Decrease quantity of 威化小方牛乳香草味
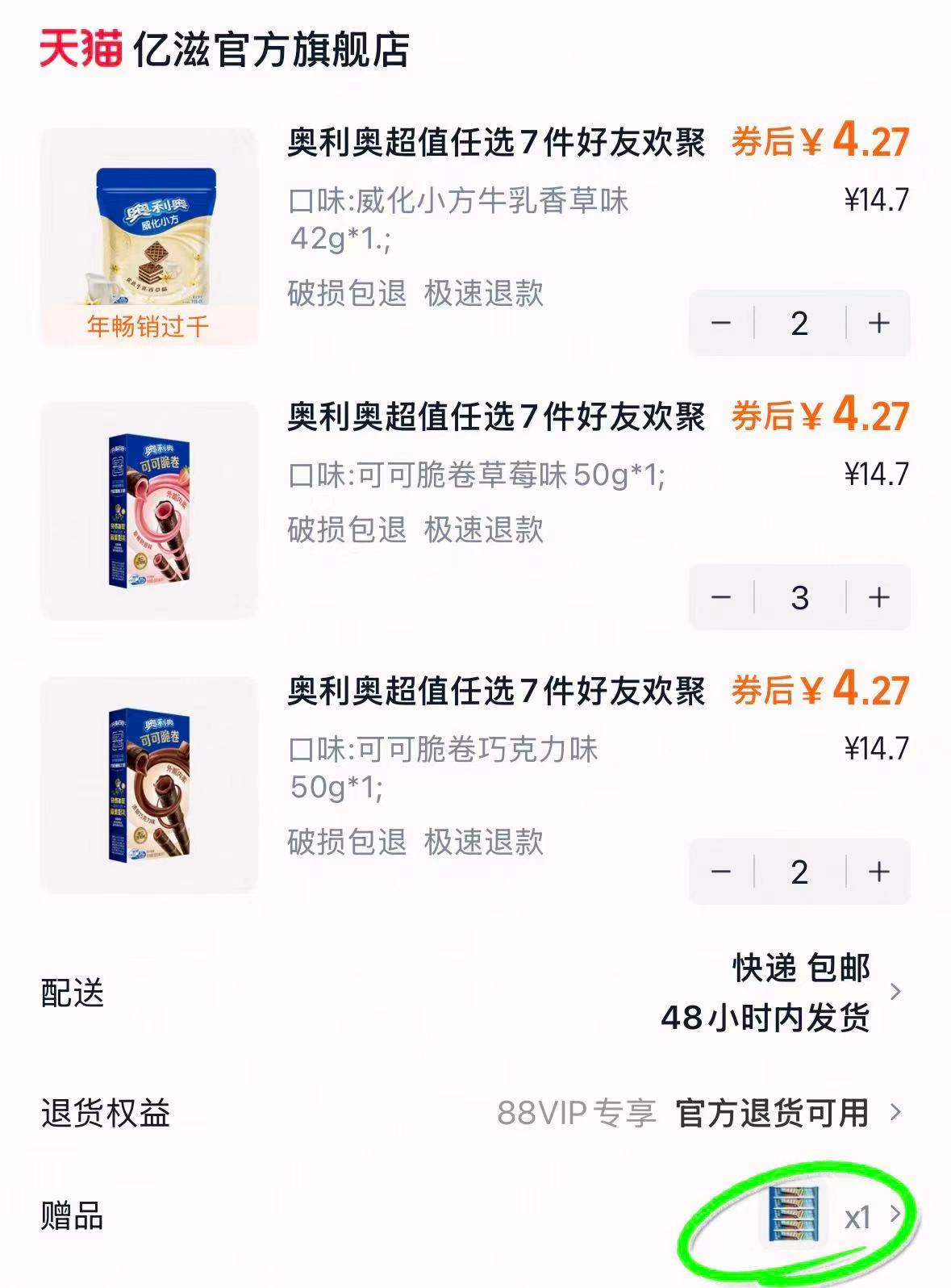This screenshot has height=1288, width=951. [720, 323]
